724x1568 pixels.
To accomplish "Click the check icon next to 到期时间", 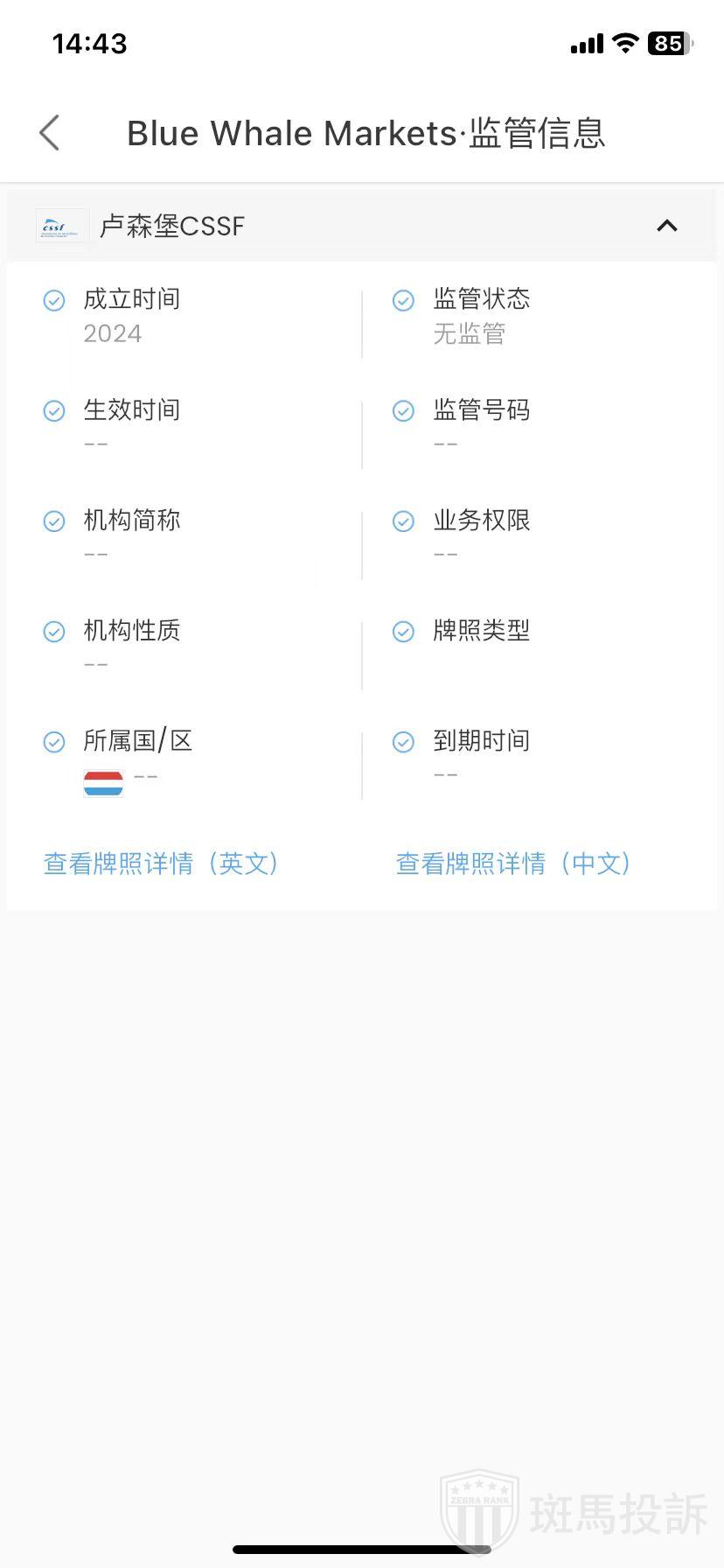I will [403, 742].
